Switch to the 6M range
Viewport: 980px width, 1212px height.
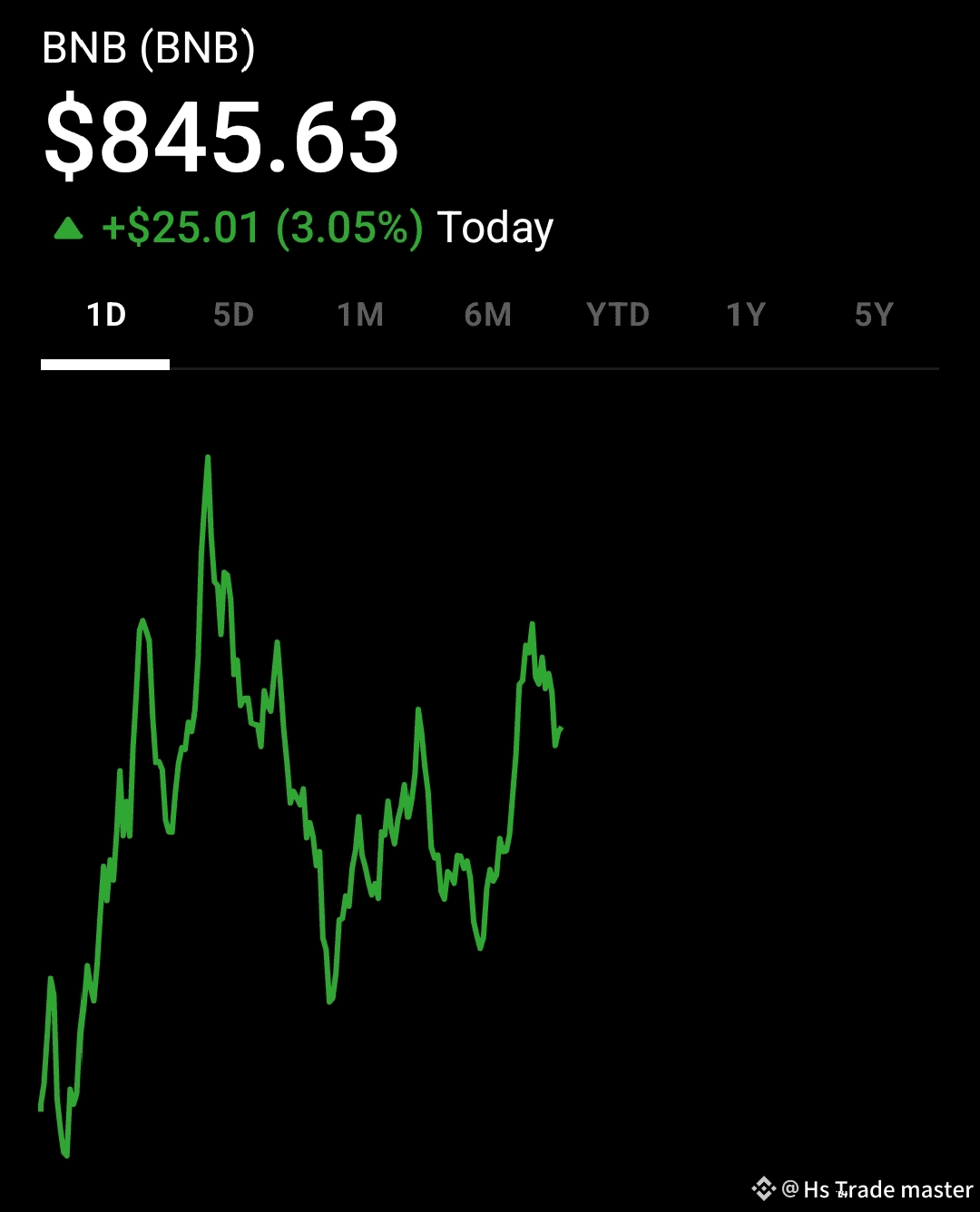488,316
